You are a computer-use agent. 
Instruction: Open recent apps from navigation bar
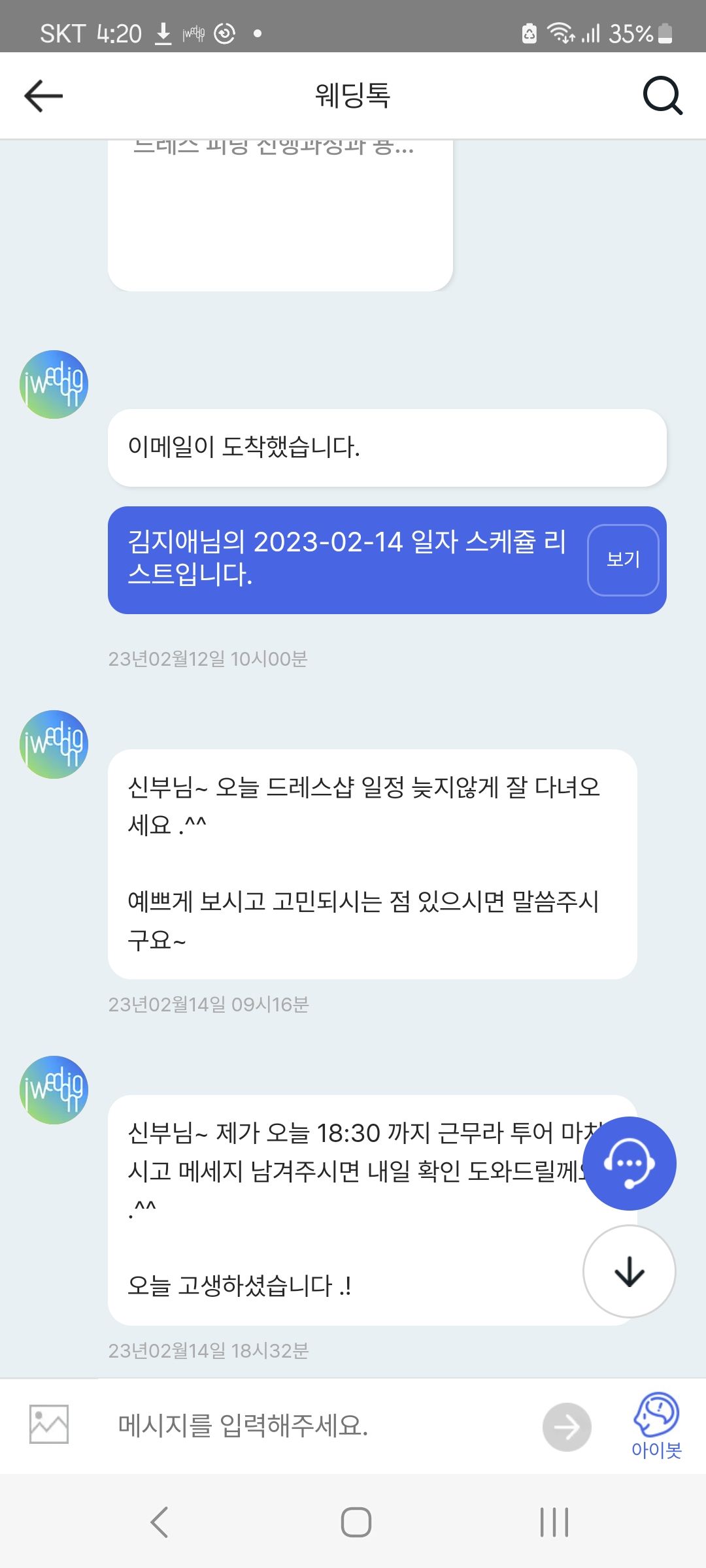(554, 1522)
